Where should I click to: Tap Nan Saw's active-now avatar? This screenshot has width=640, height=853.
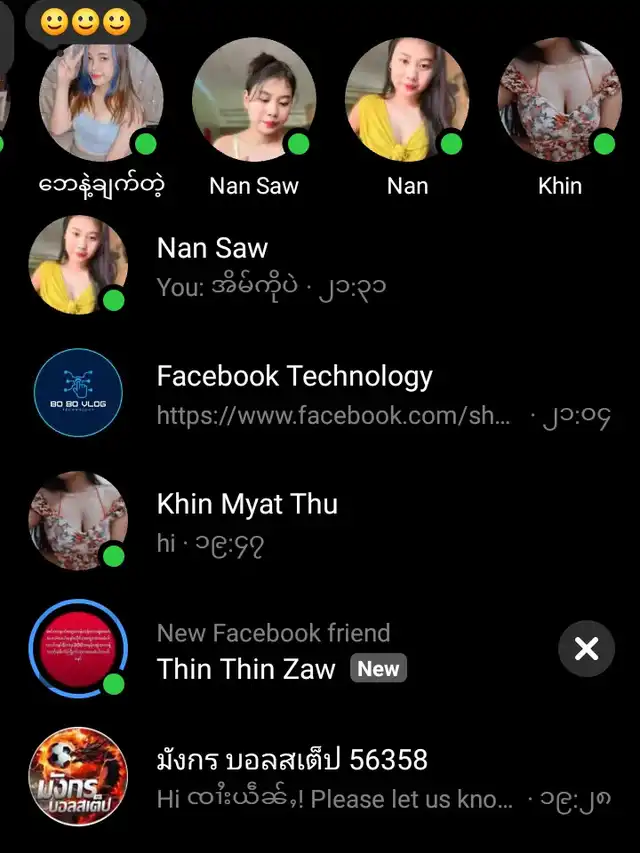tap(254, 100)
